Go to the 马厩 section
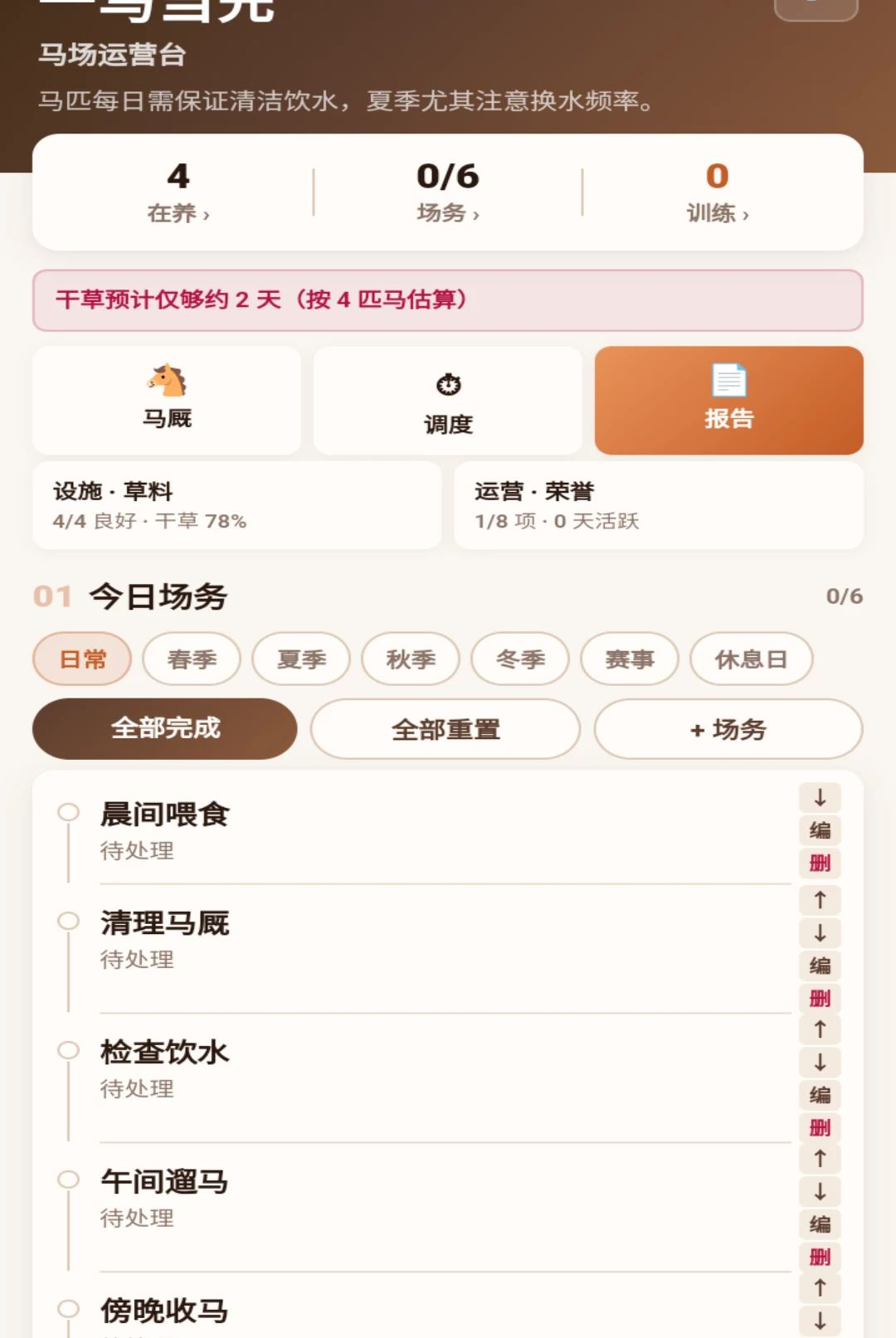This screenshot has height=1338, width=896. pos(167,400)
